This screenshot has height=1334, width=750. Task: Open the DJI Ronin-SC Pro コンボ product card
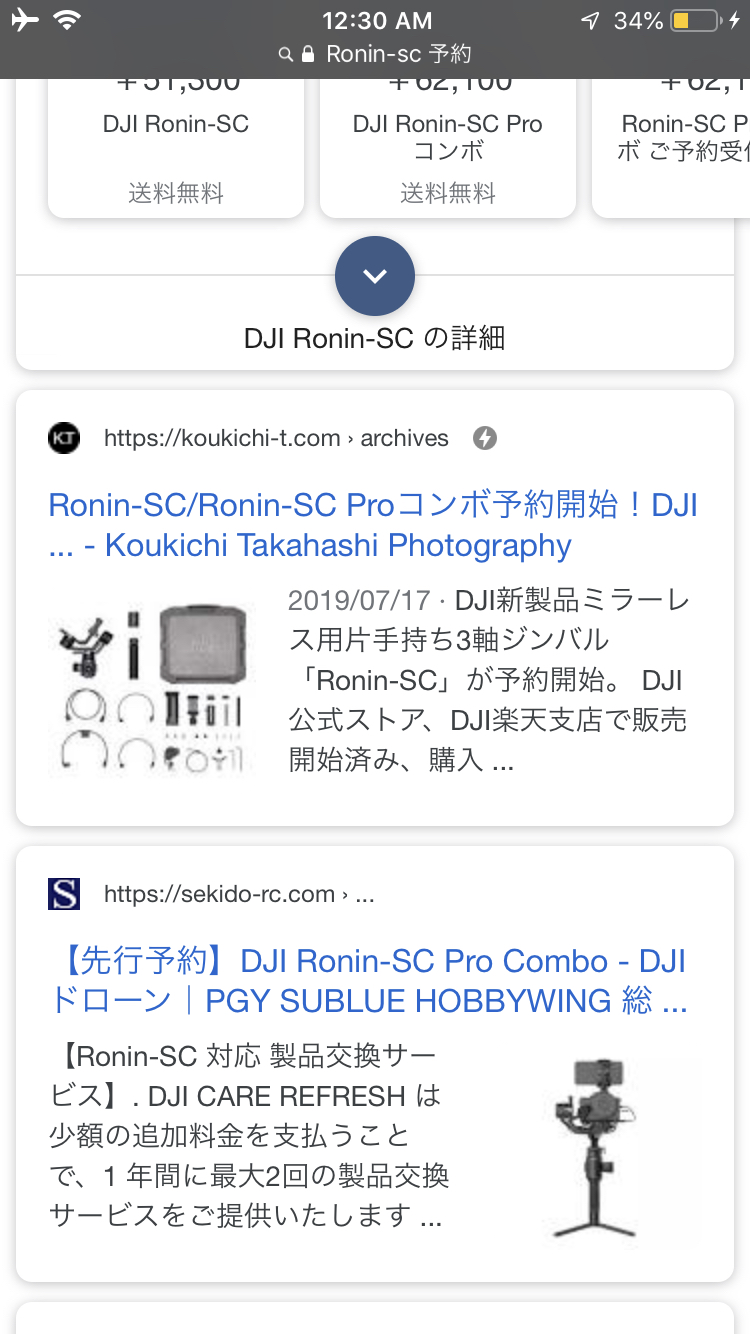(448, 148)
